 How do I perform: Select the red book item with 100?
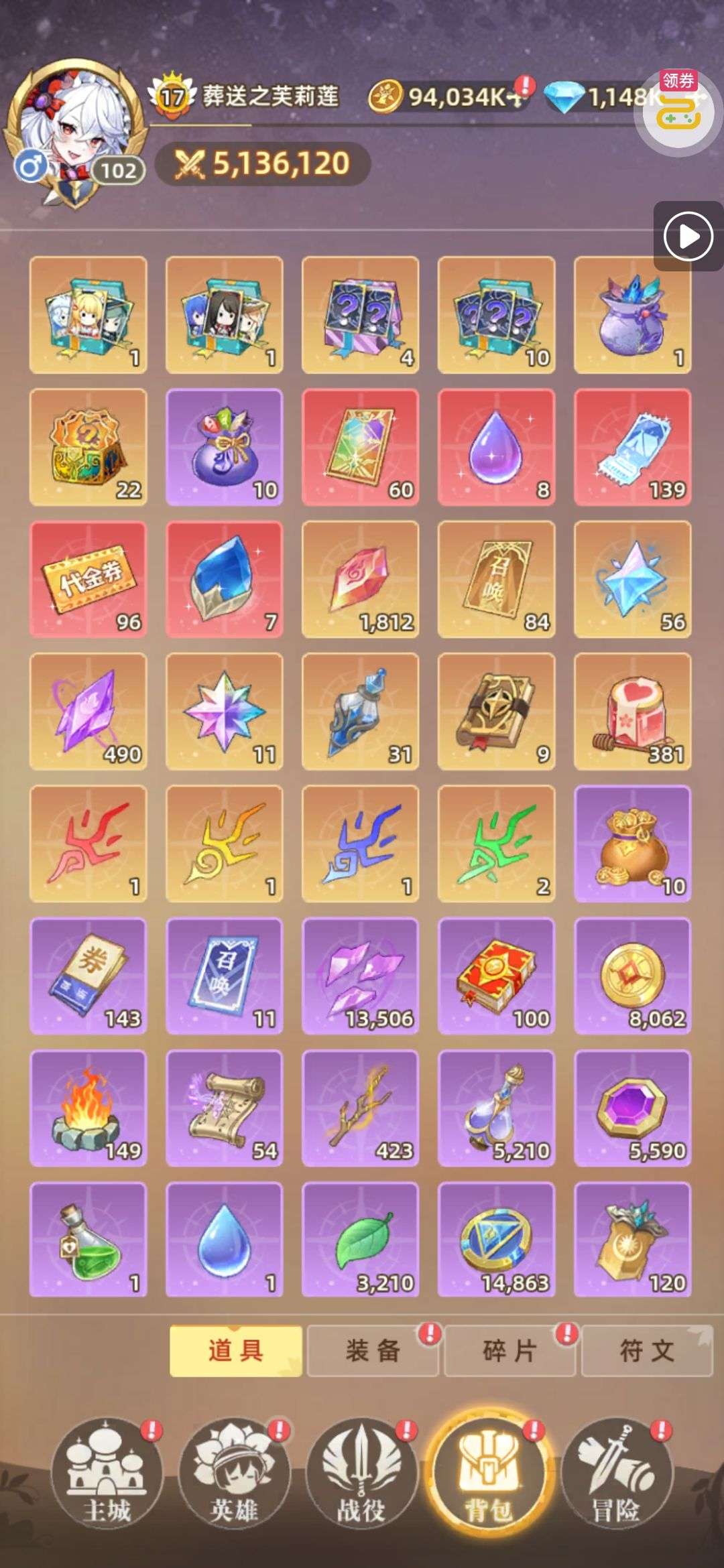pyautogui.click(x=496, y=976)
